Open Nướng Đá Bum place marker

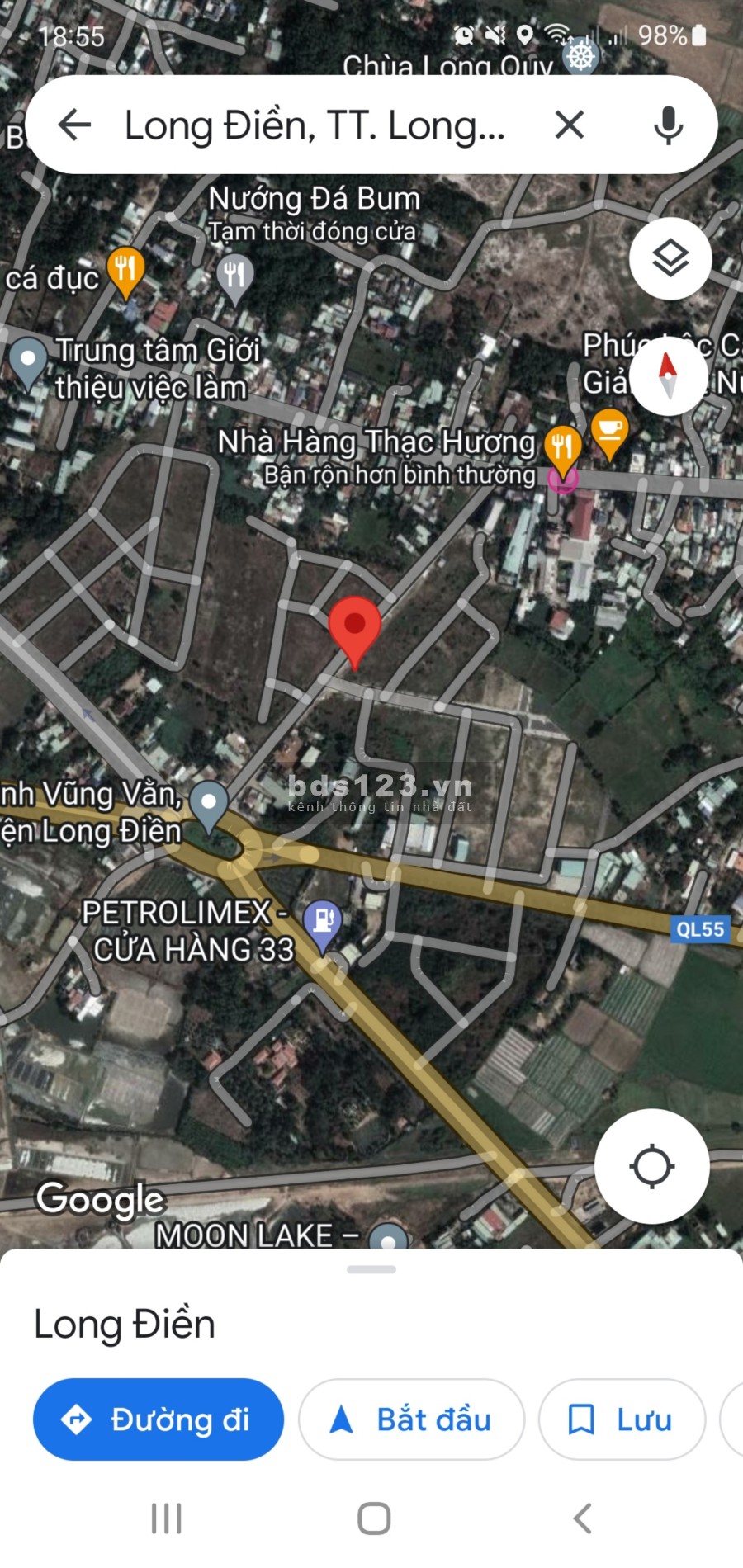234,276
